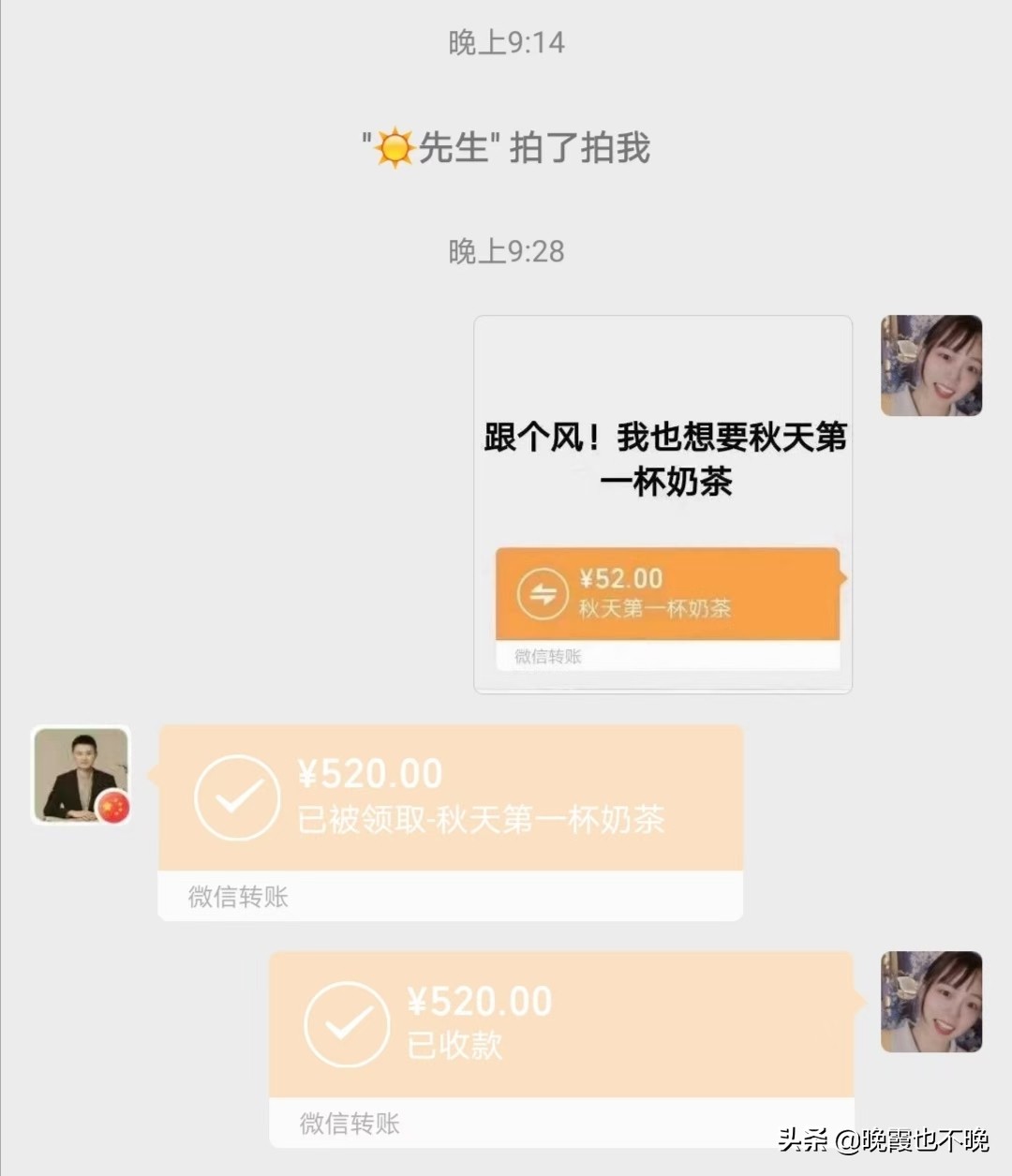Open the ¥52.00 orange transfer card

point(666,592)
